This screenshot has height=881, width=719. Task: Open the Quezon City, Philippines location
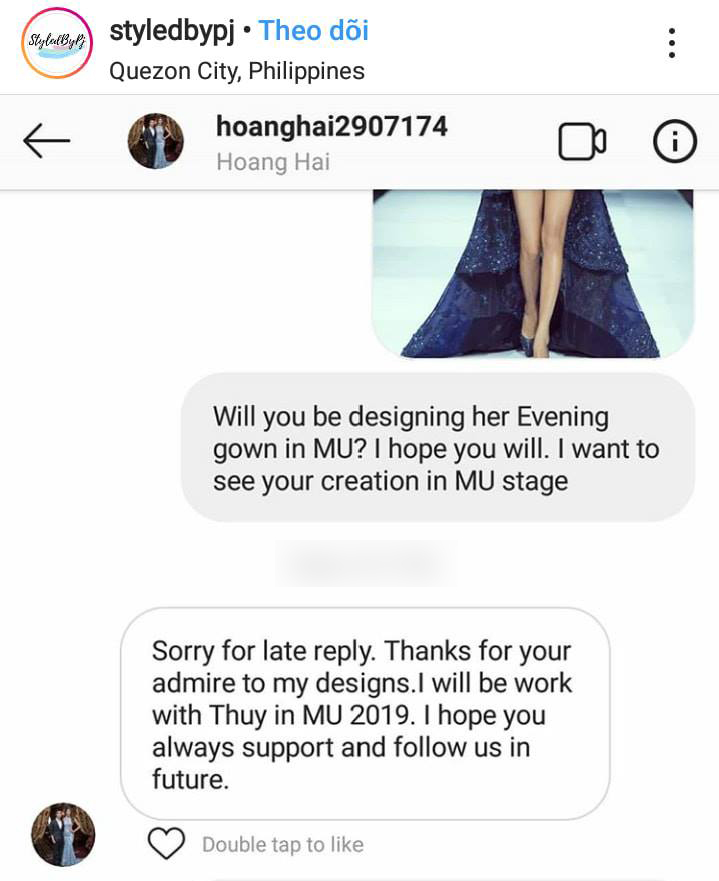236,71
